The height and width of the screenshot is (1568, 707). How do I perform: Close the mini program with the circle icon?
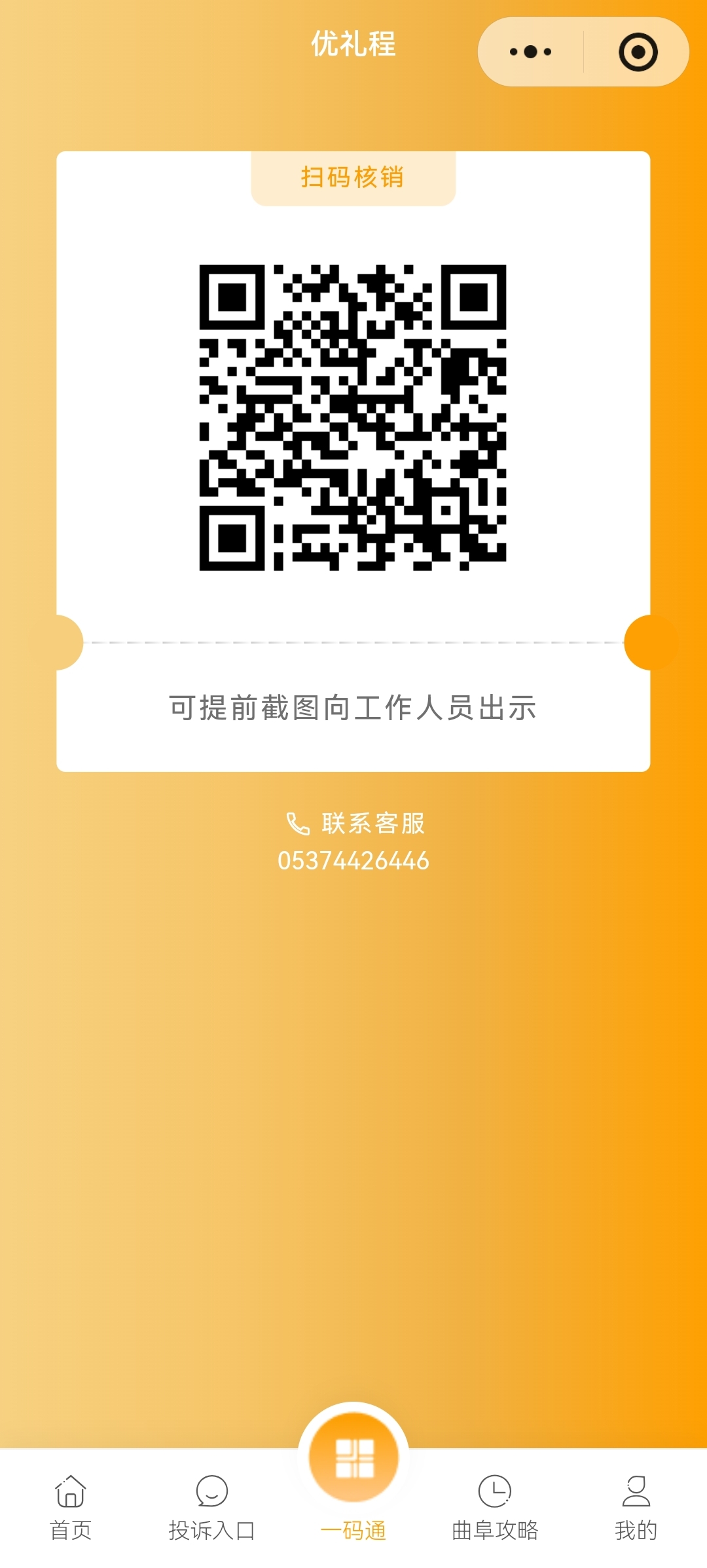click(x=638, y=52)
